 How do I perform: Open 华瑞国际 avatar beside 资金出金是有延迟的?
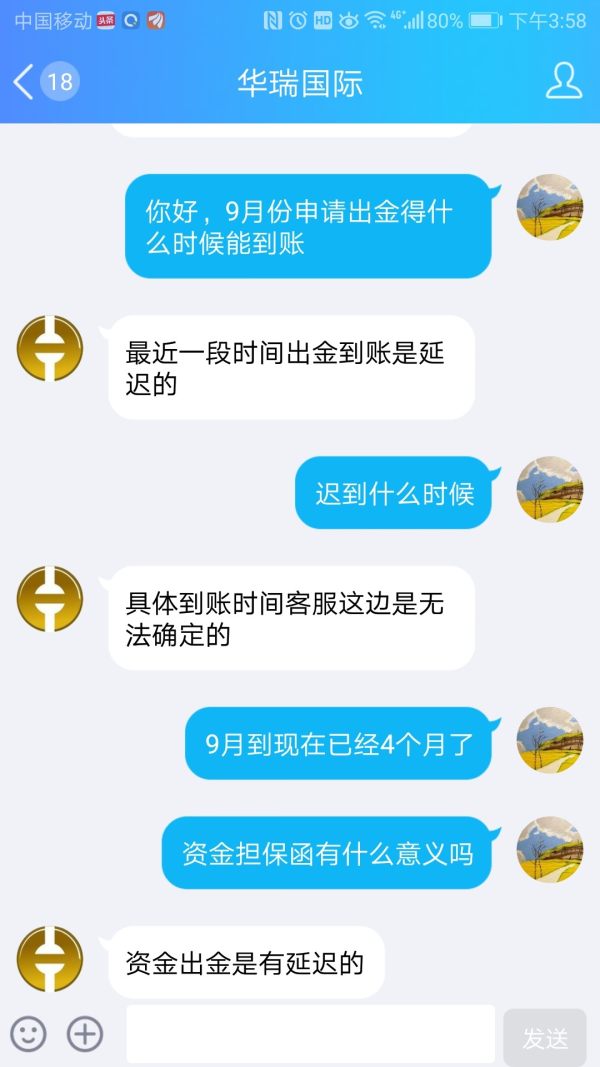(x=50, y=959)
